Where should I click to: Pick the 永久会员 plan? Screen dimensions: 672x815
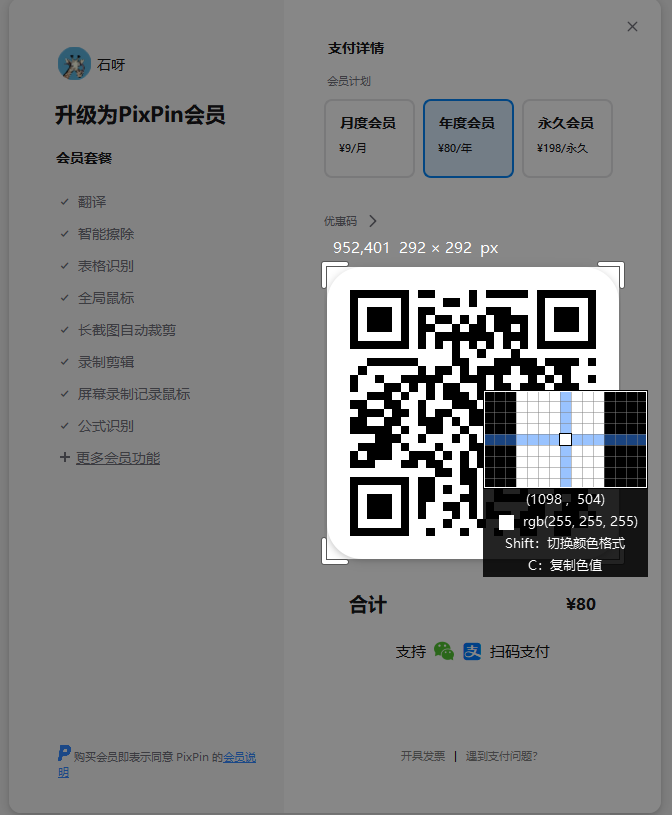coord(567,138)
